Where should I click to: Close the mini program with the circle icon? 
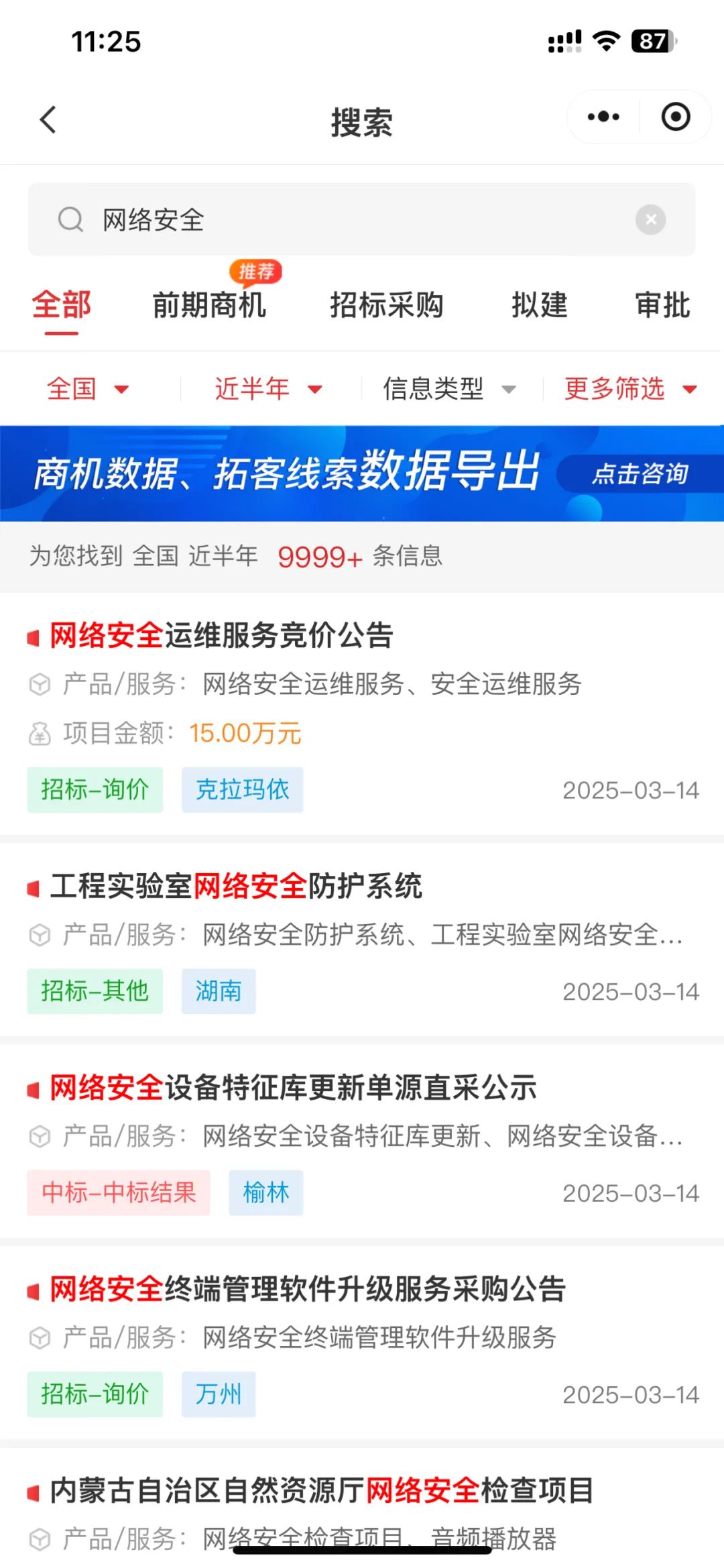[676, 117]
